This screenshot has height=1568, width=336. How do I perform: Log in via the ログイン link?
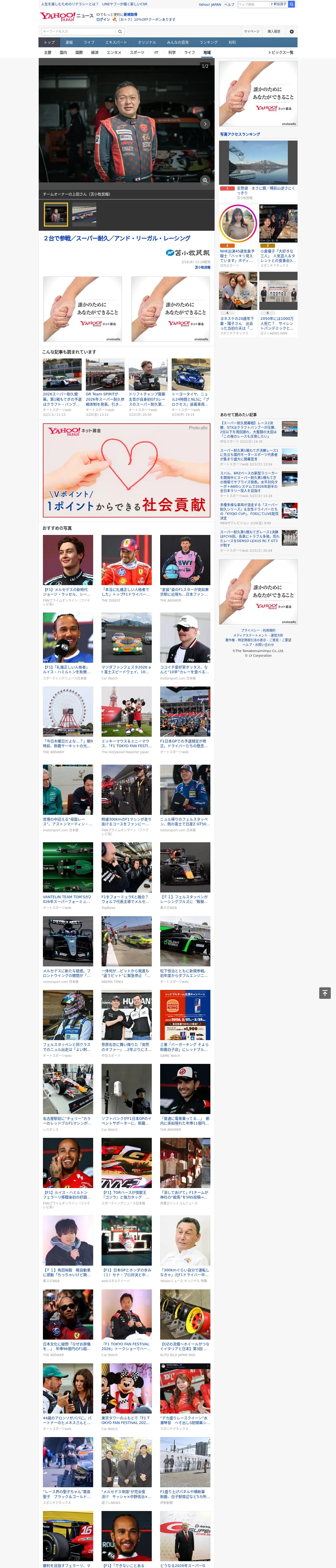pos(103,20)
